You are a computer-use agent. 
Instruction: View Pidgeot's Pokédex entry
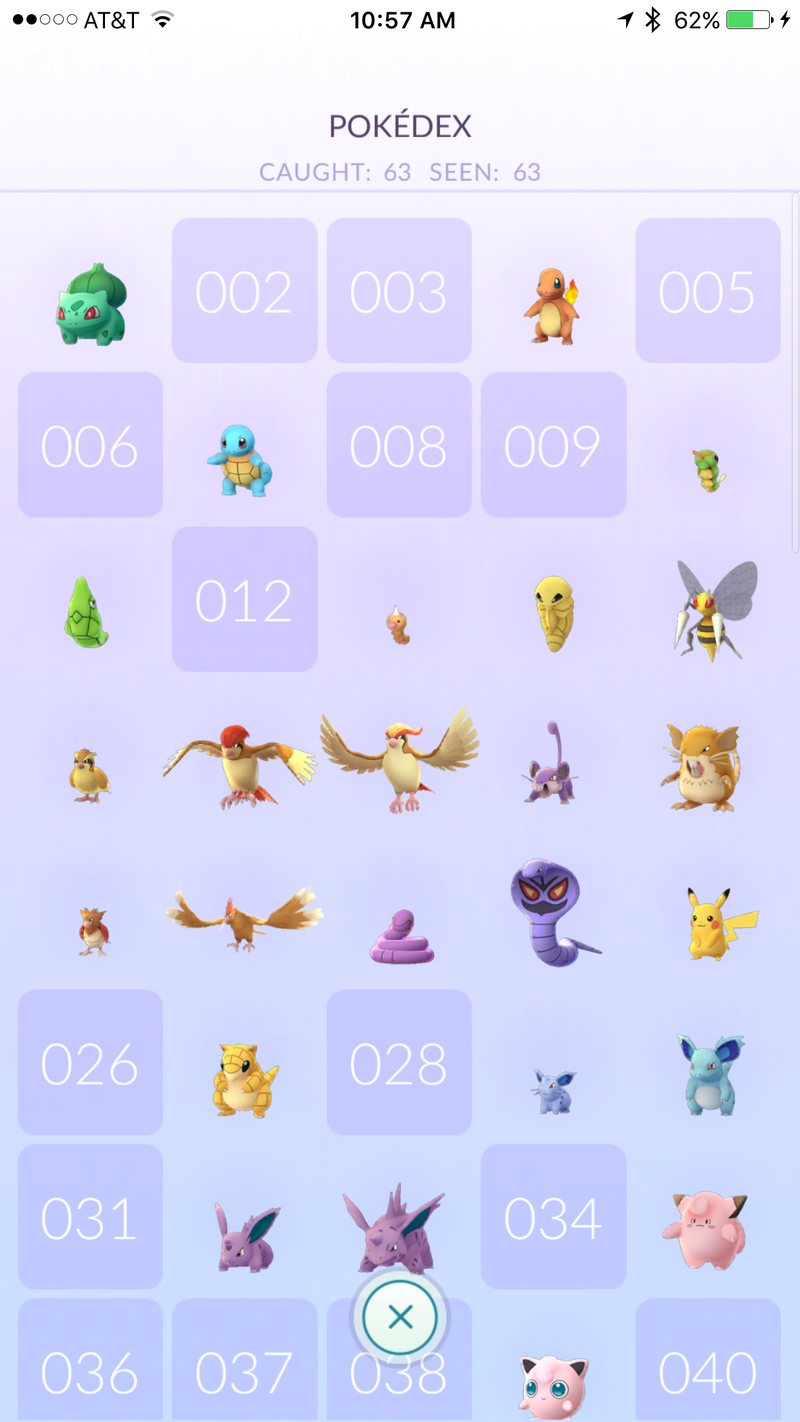click(400, 758)
